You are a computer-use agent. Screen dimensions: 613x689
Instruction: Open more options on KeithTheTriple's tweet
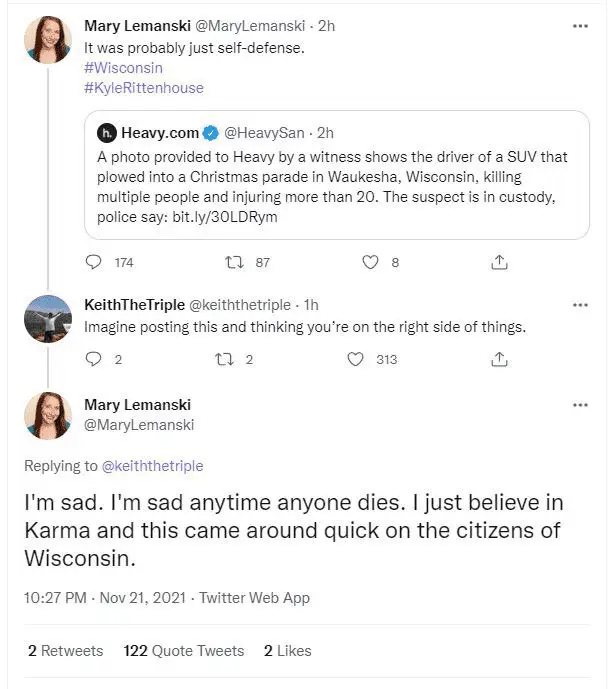pyautogui.click(x=580, y=305)
